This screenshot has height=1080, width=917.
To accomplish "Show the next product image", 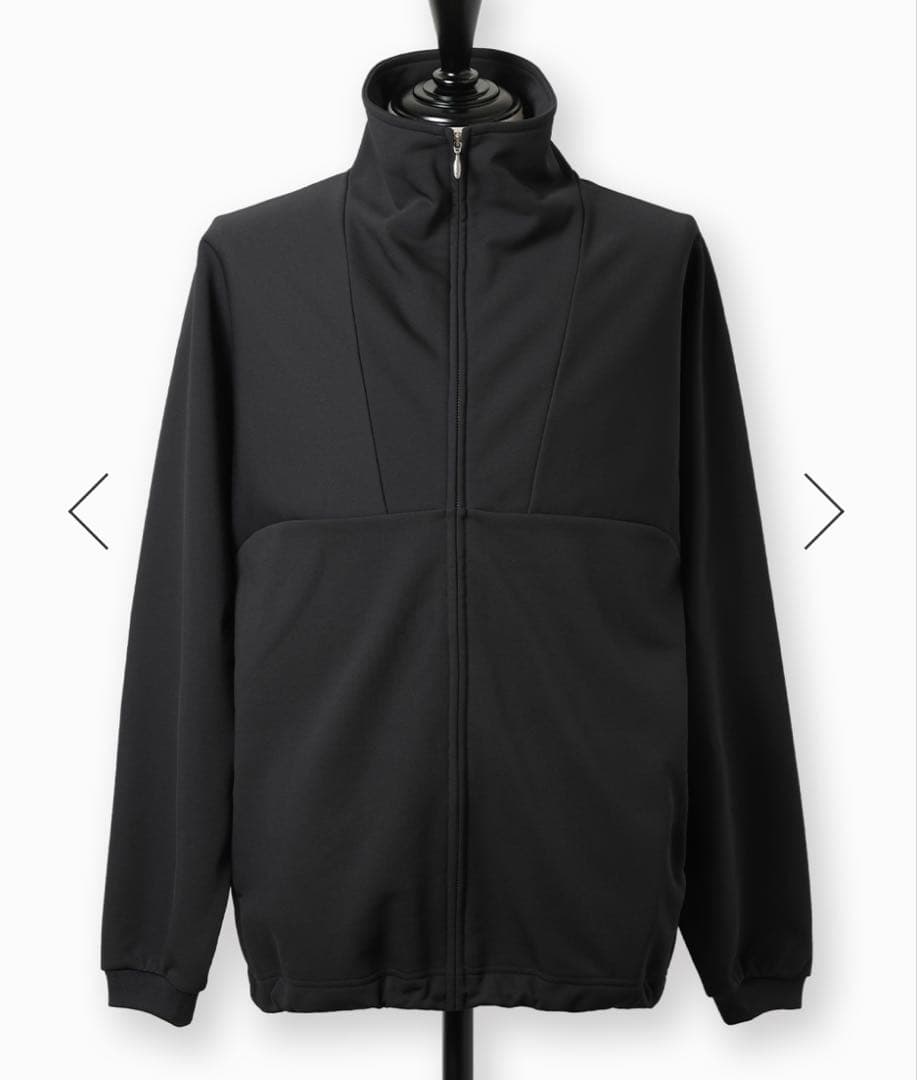I will pos(824,511).
